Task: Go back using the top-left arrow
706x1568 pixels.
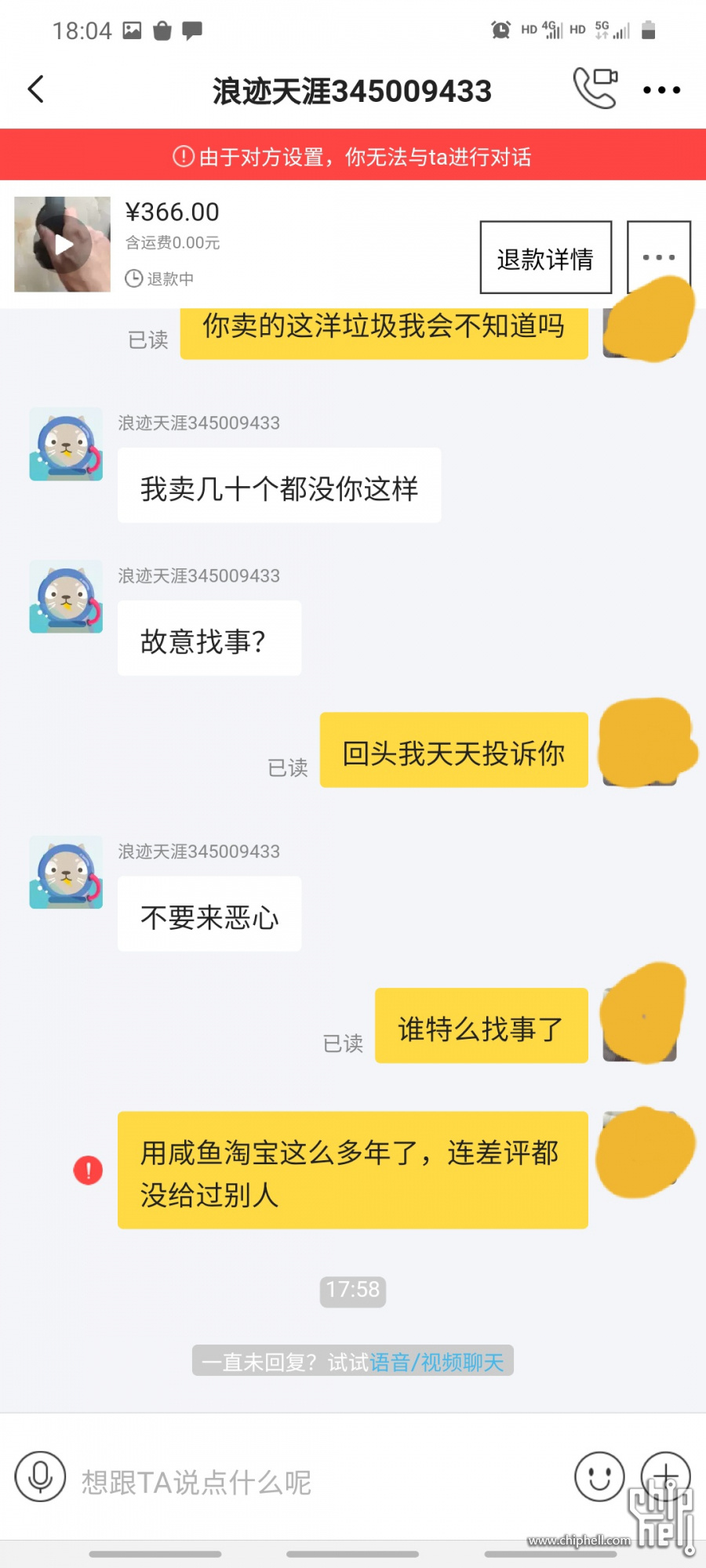Action: (x=36, y=89)
